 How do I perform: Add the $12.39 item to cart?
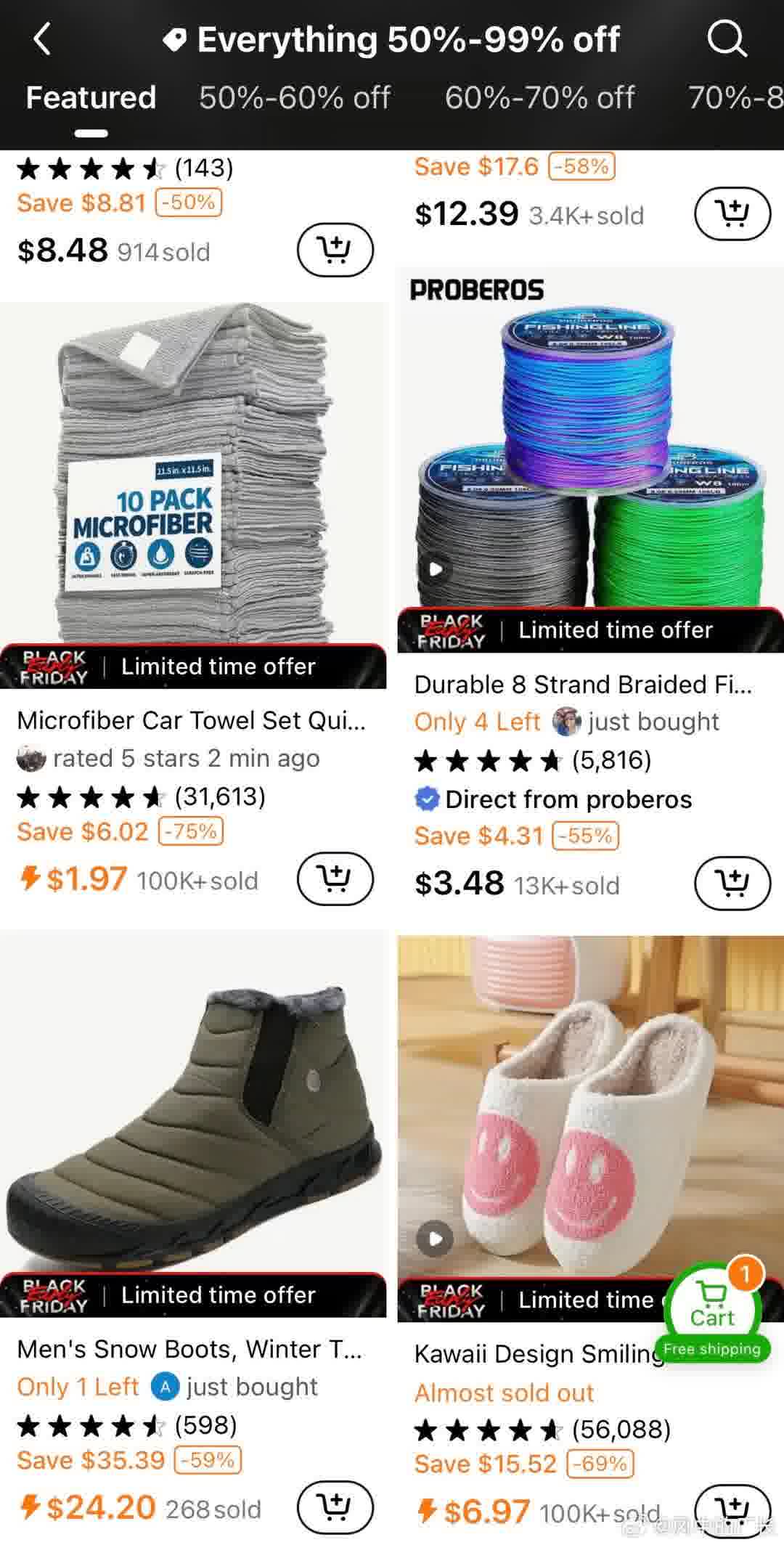point(732,213)
